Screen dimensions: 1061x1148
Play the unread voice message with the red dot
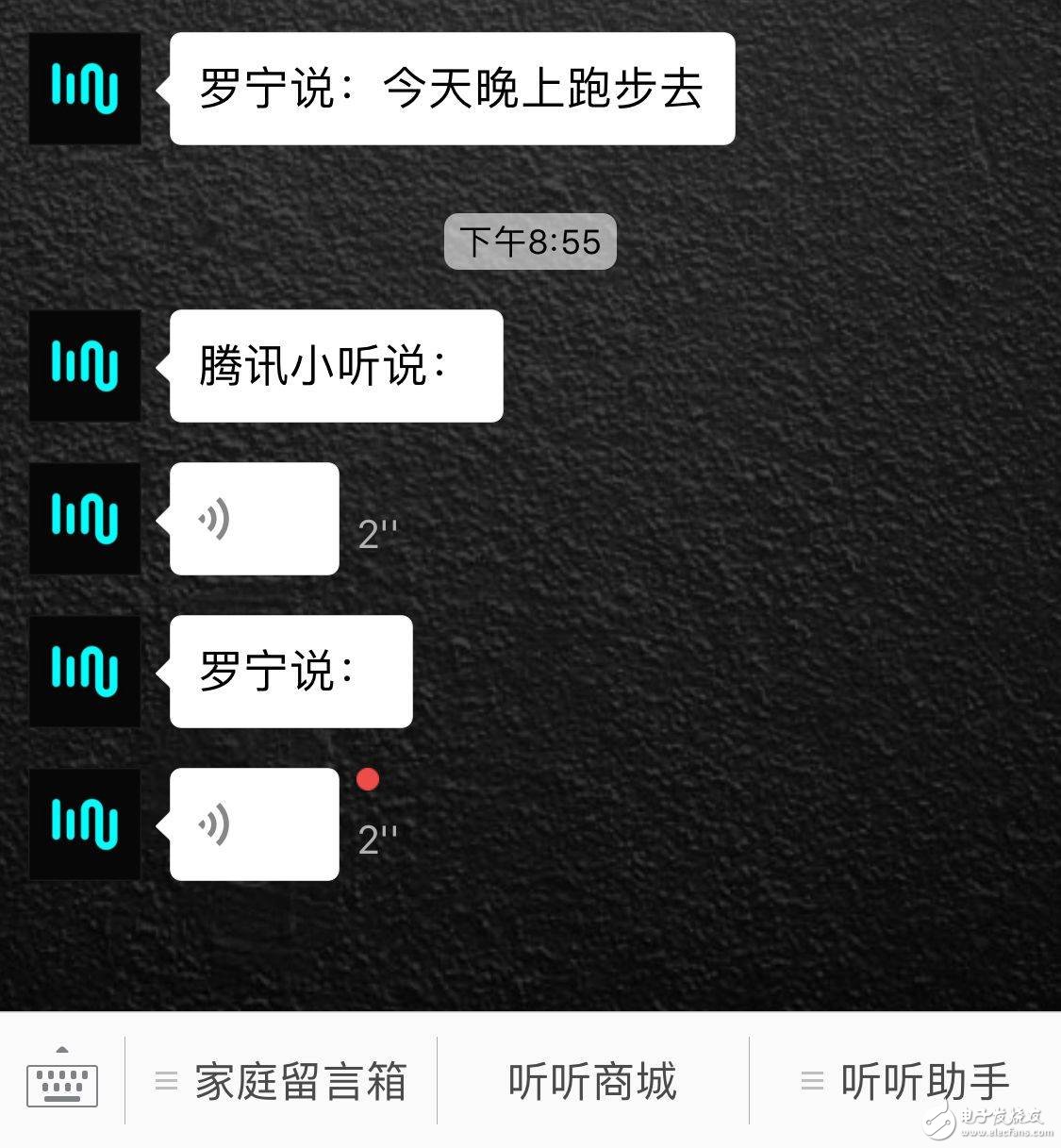coord(254,824)
